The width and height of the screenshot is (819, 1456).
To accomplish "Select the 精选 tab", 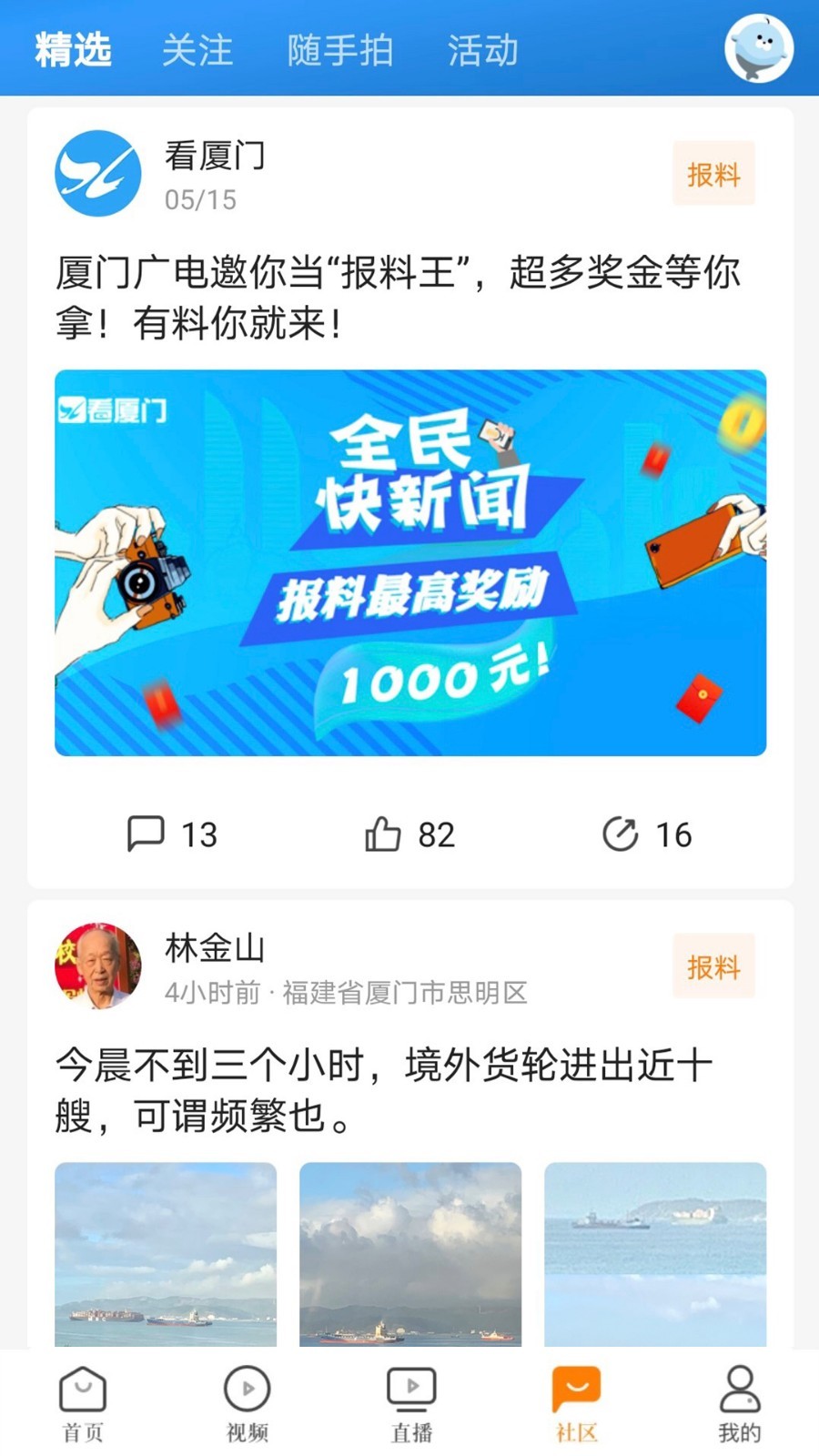I will pos(74,50).
